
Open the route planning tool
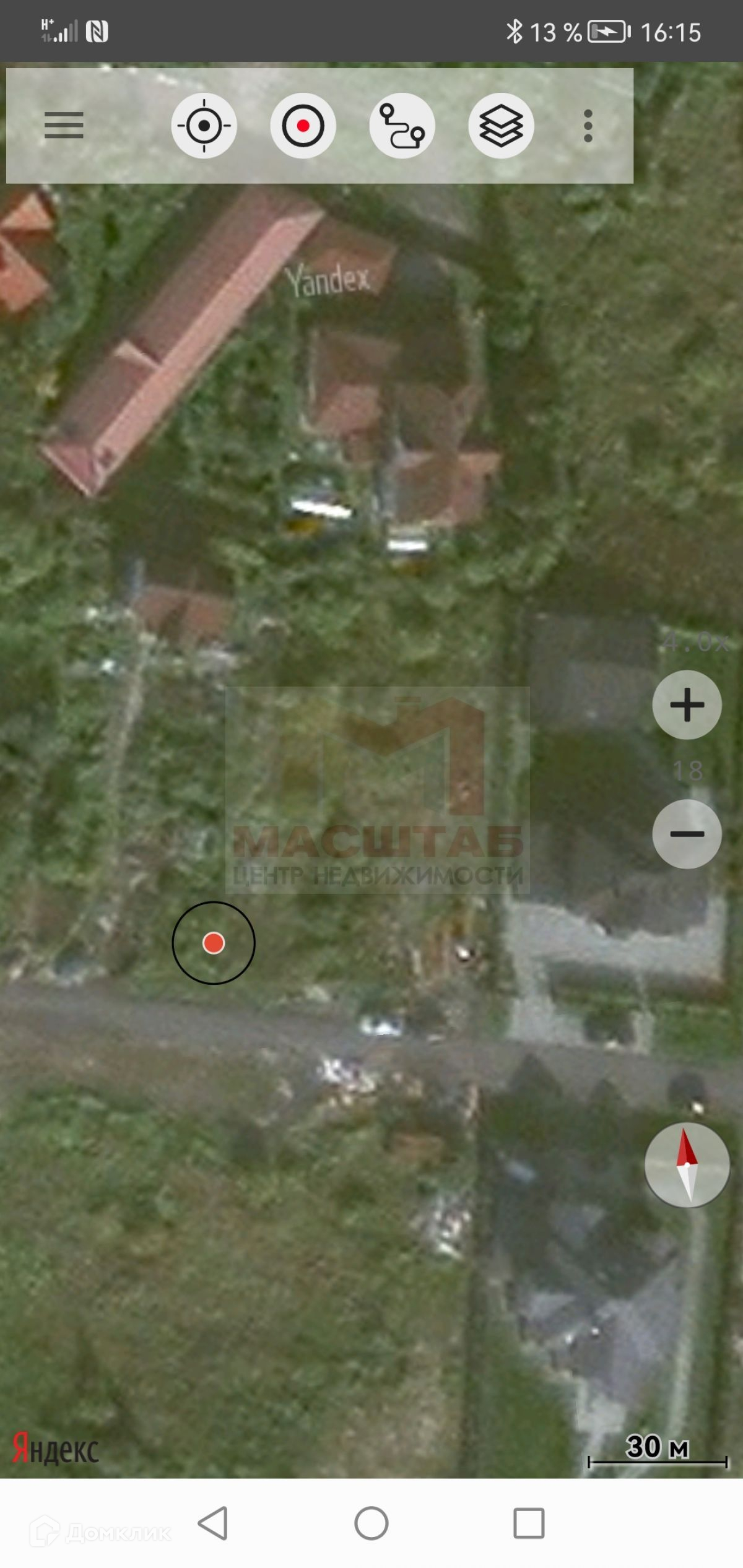(x=402, y=126)
